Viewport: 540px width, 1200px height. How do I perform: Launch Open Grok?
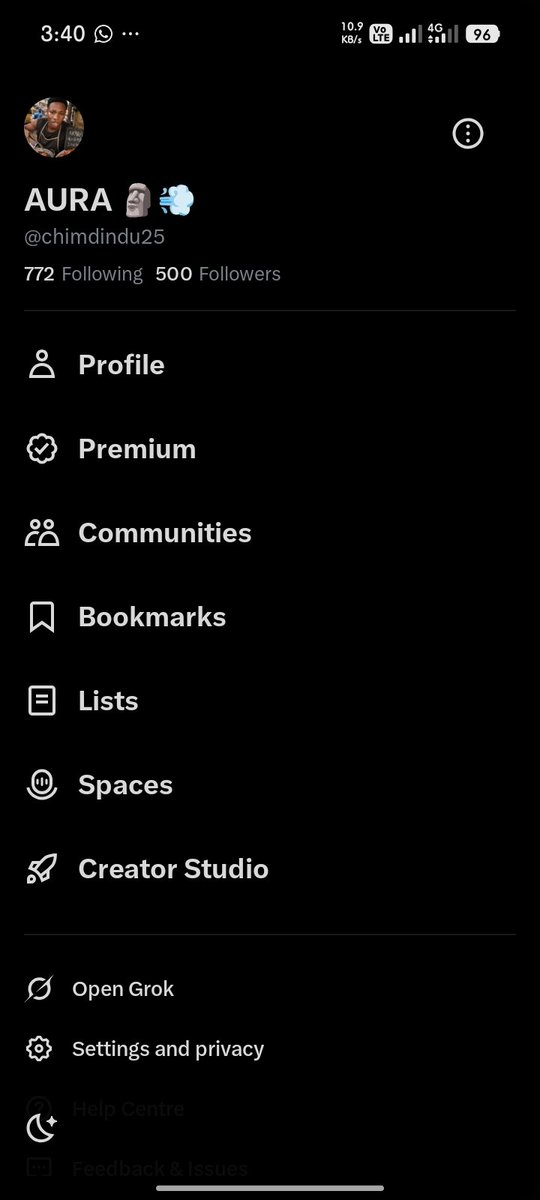tap(270, 989)
